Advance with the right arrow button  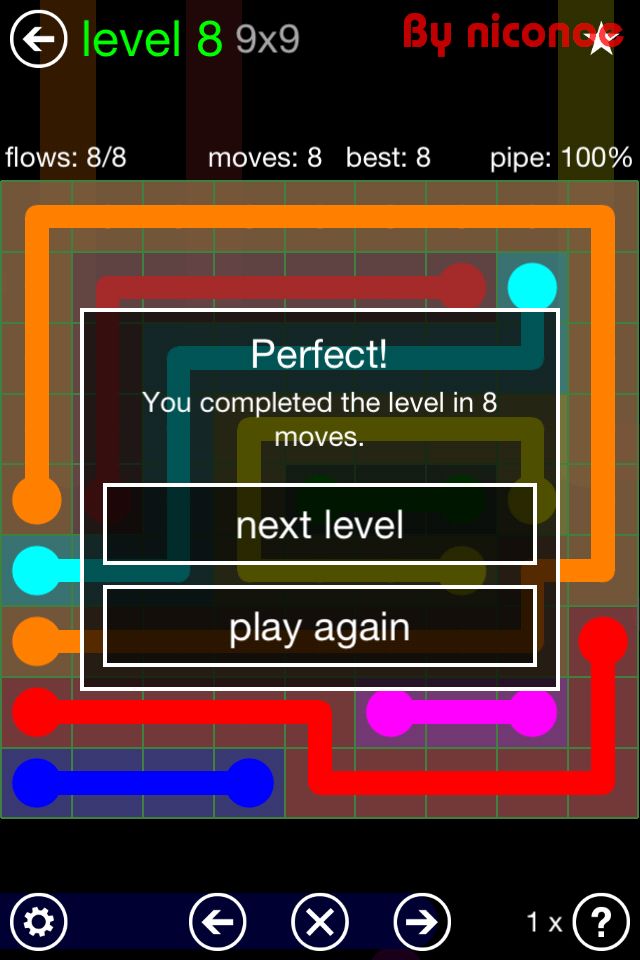(x=422, y=921)
